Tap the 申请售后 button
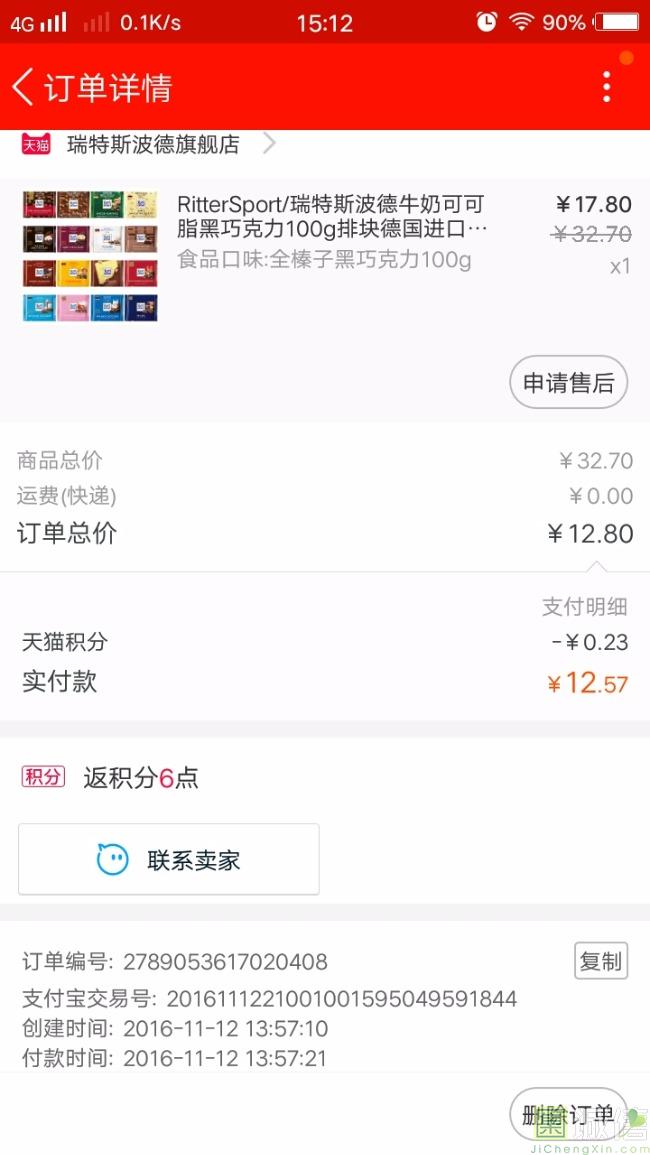 point(568,382)
